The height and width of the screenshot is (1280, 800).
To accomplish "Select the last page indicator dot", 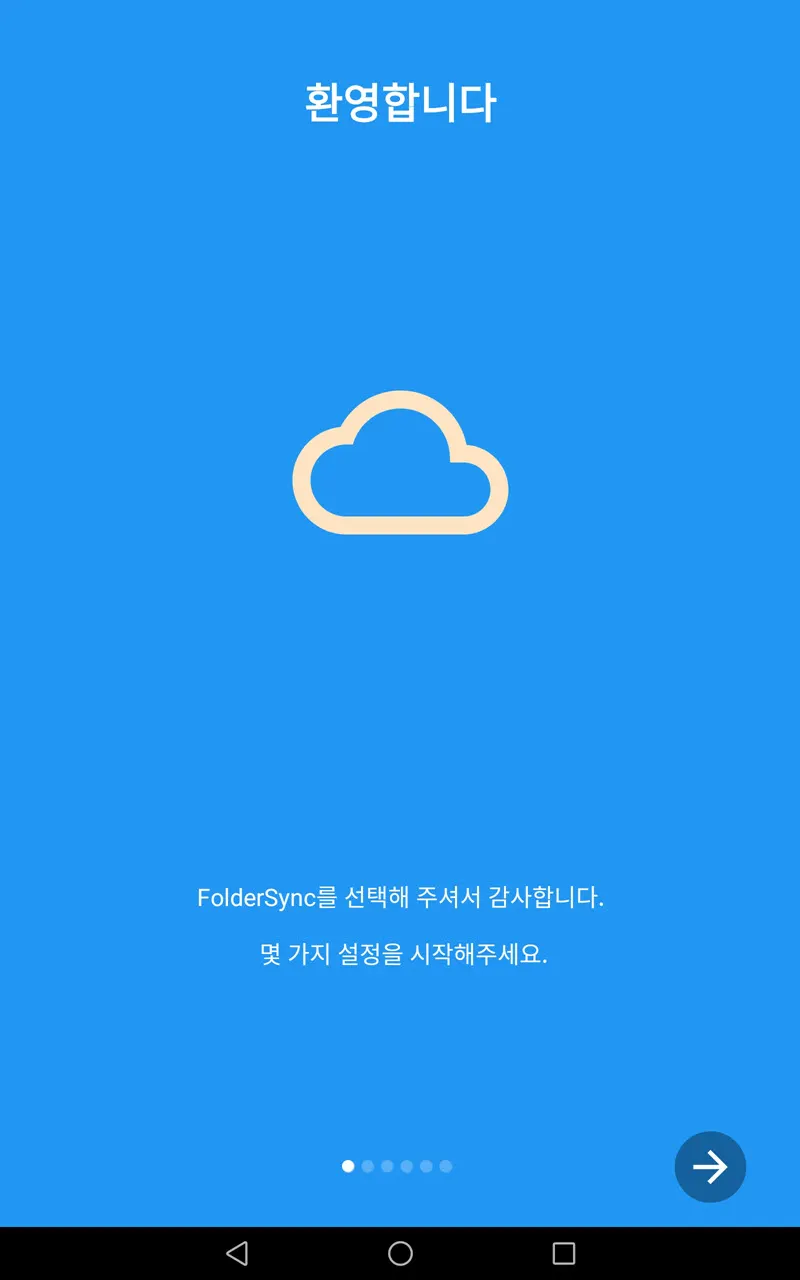I will 445,1166.
